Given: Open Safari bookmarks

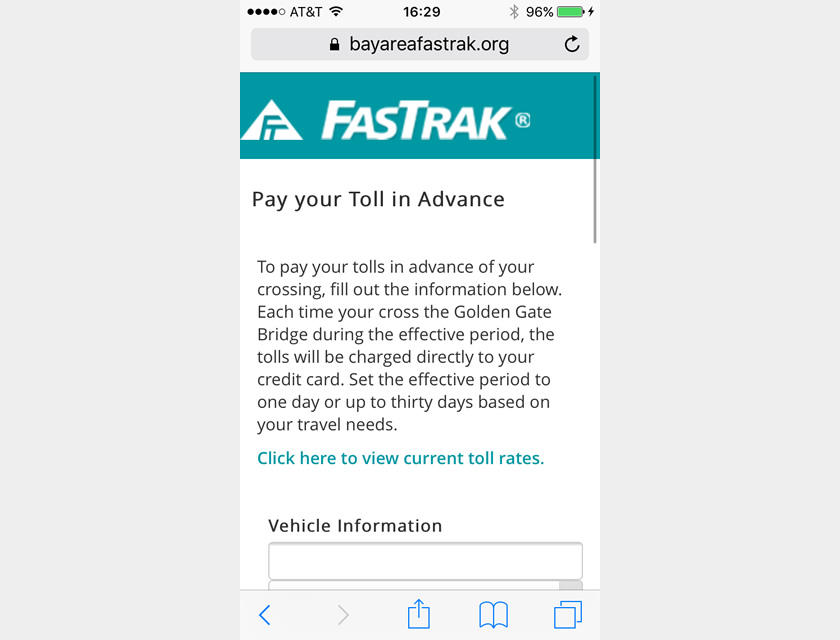Looking at the screenshot, I should (x=493, y=615).
